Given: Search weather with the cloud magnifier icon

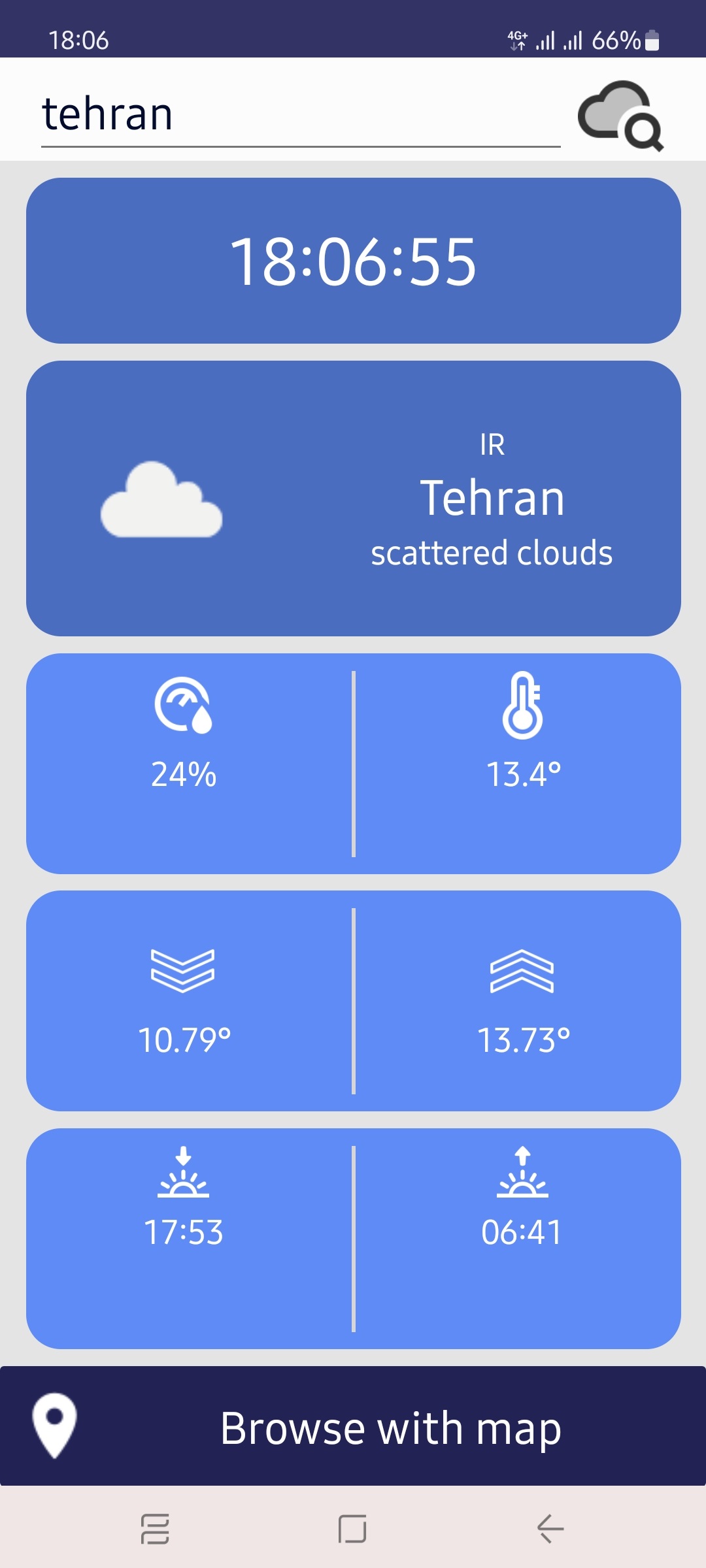Looking at the screenshot, I should click(620, 116).
